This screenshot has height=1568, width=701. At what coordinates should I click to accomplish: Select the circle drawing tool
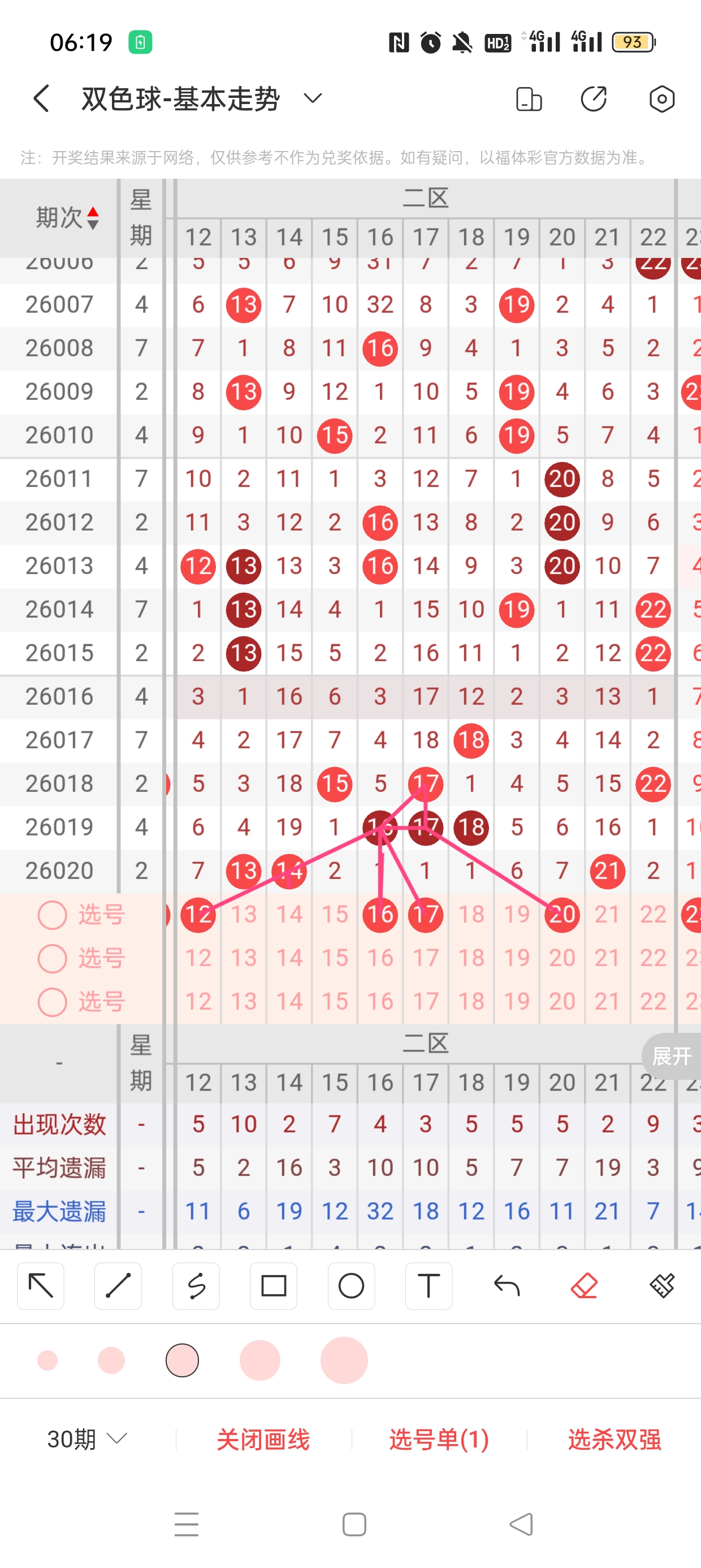click(x=350, y=1286)
